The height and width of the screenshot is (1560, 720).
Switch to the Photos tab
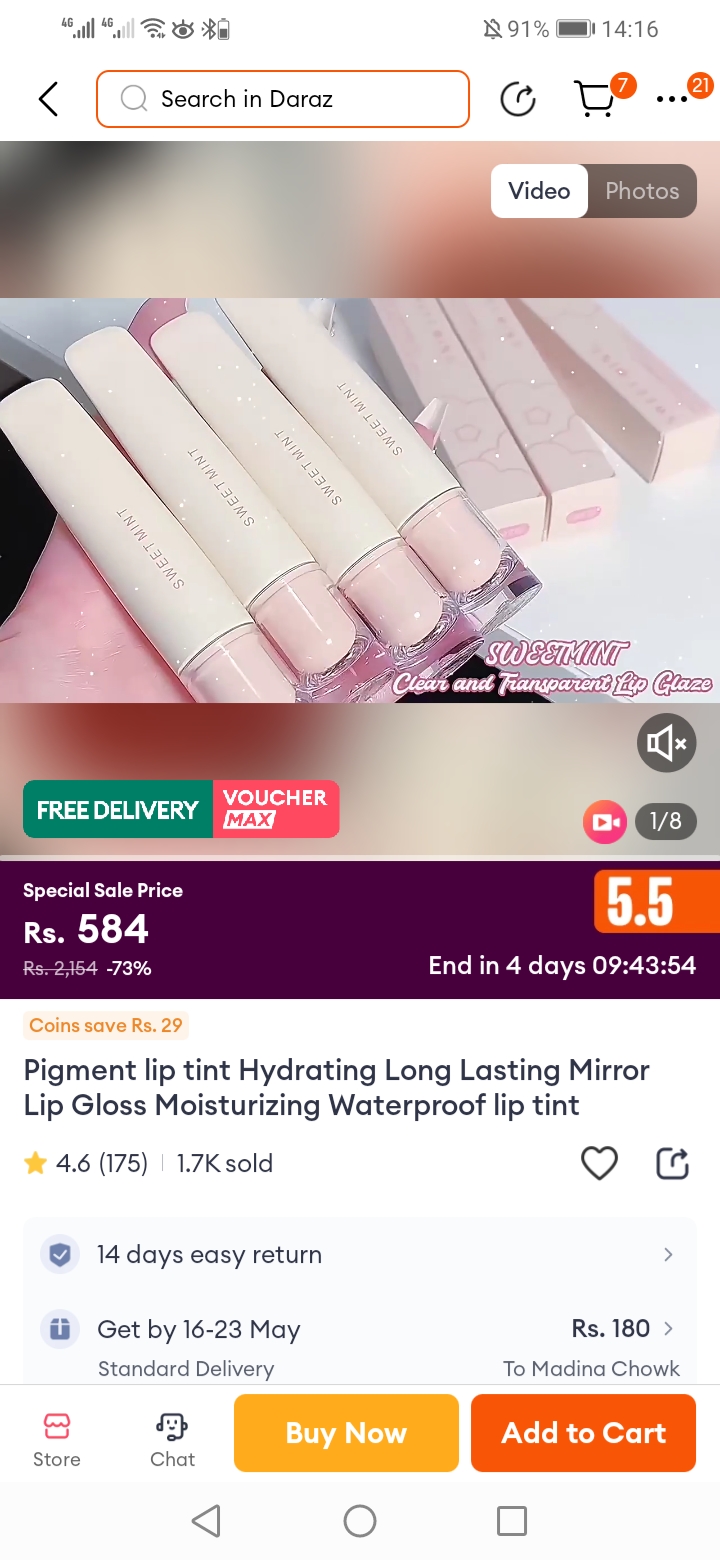coord(641,191)
